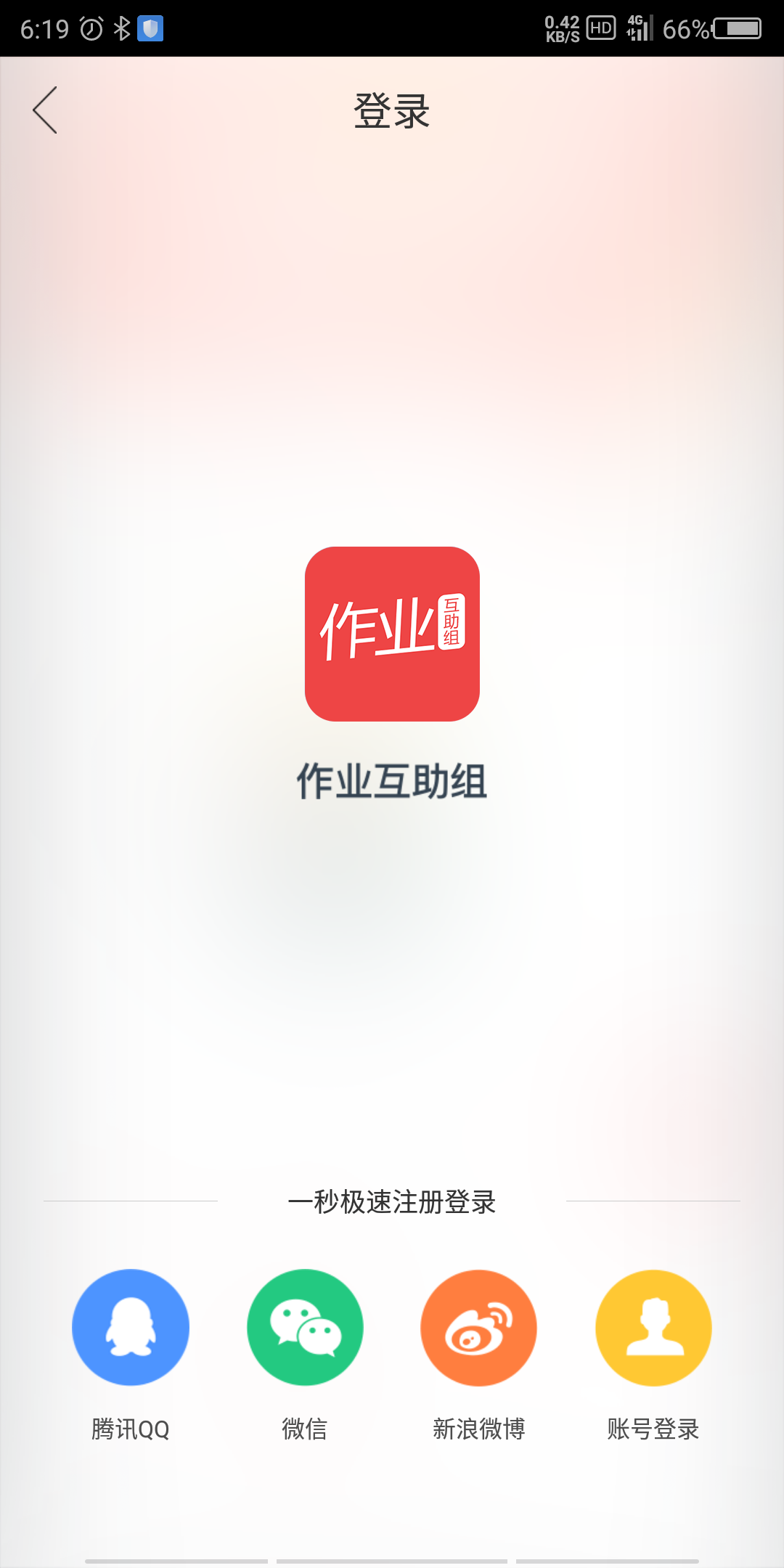The image size is (784, 1568).
Task: Open 账号登录 account login
Action: [x=653, y=1327]
